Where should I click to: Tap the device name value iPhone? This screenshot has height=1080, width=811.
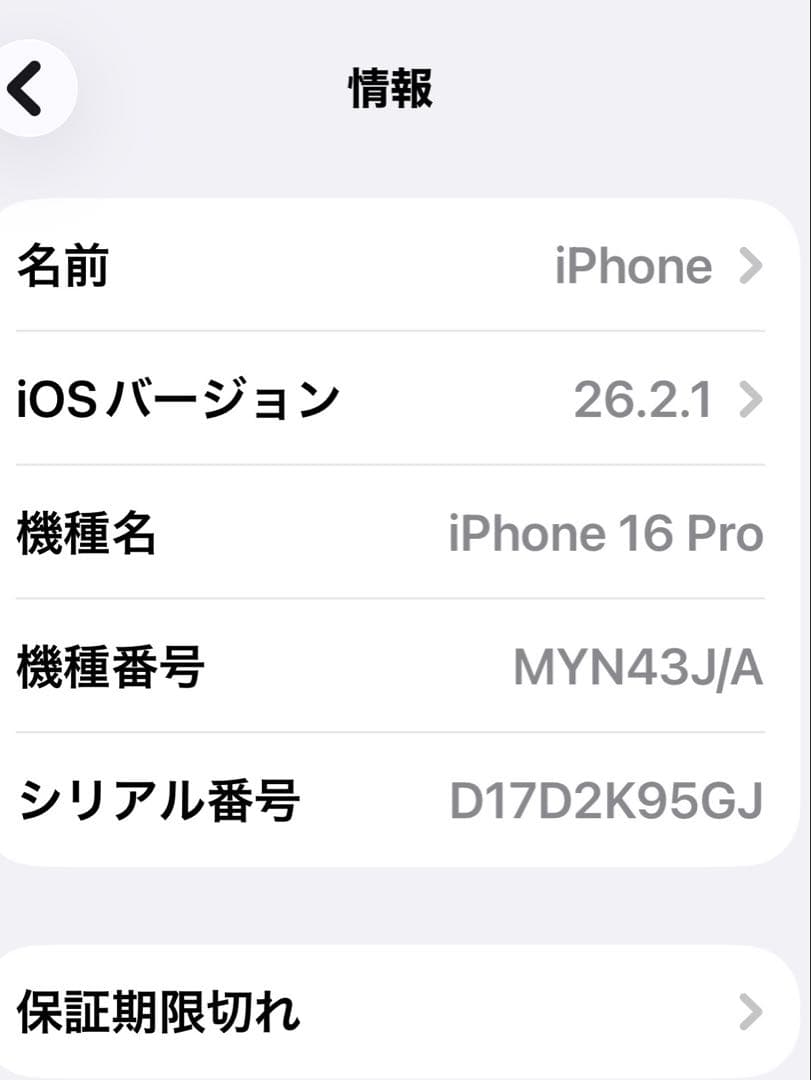[634, 265]
